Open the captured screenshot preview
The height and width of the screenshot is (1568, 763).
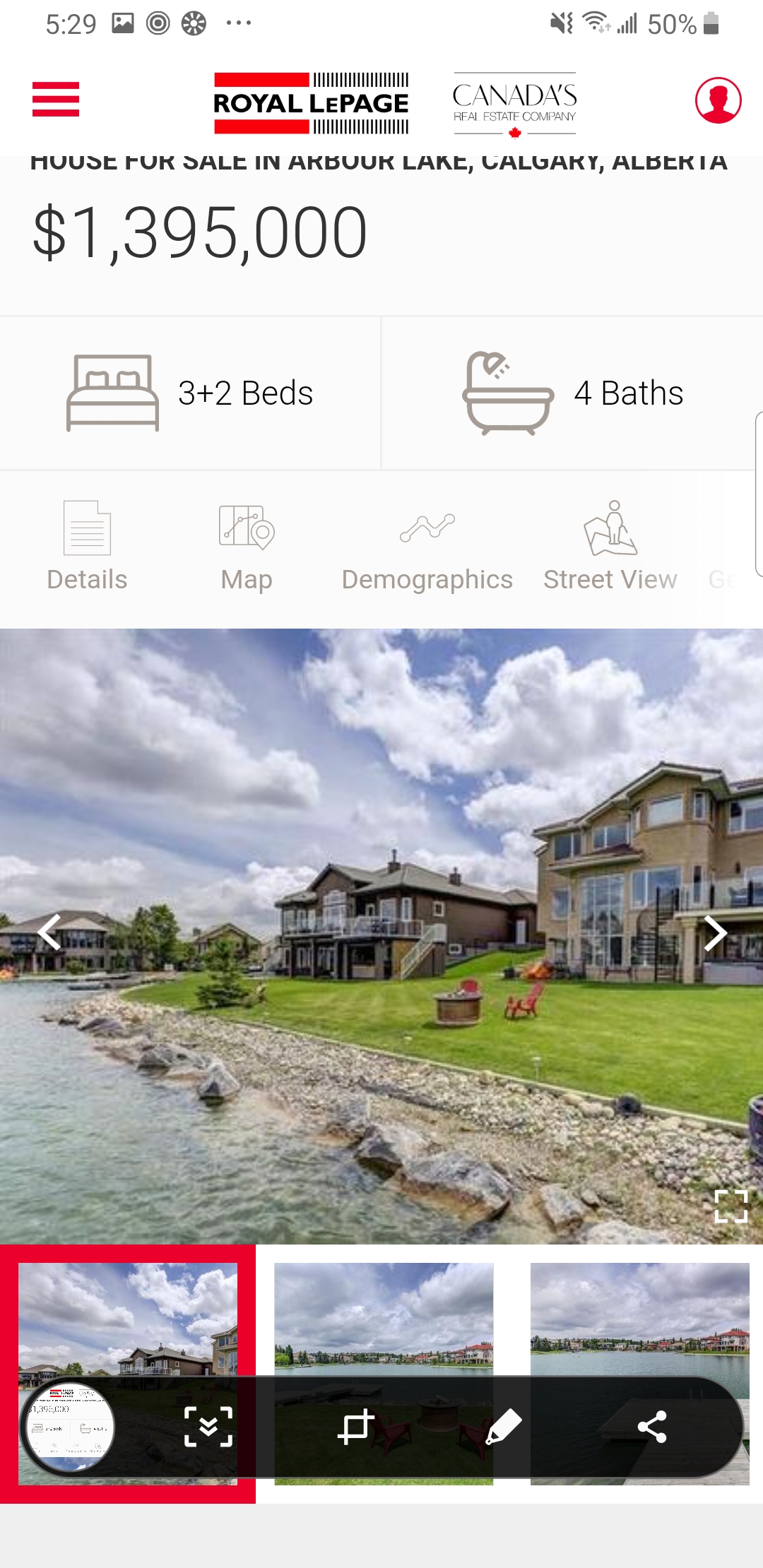coord(70,1427)
